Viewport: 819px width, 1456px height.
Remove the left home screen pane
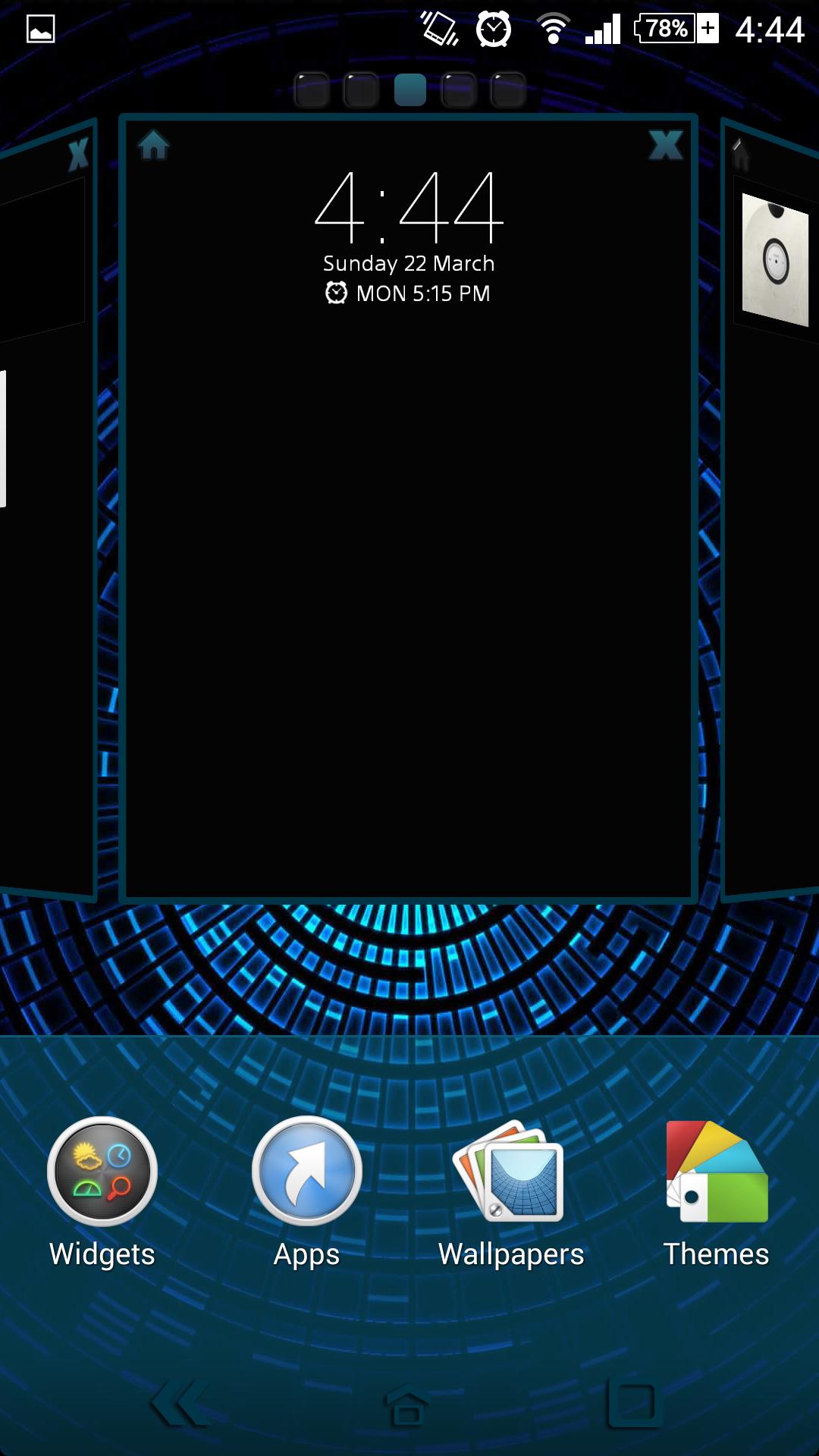click(78, 155)
